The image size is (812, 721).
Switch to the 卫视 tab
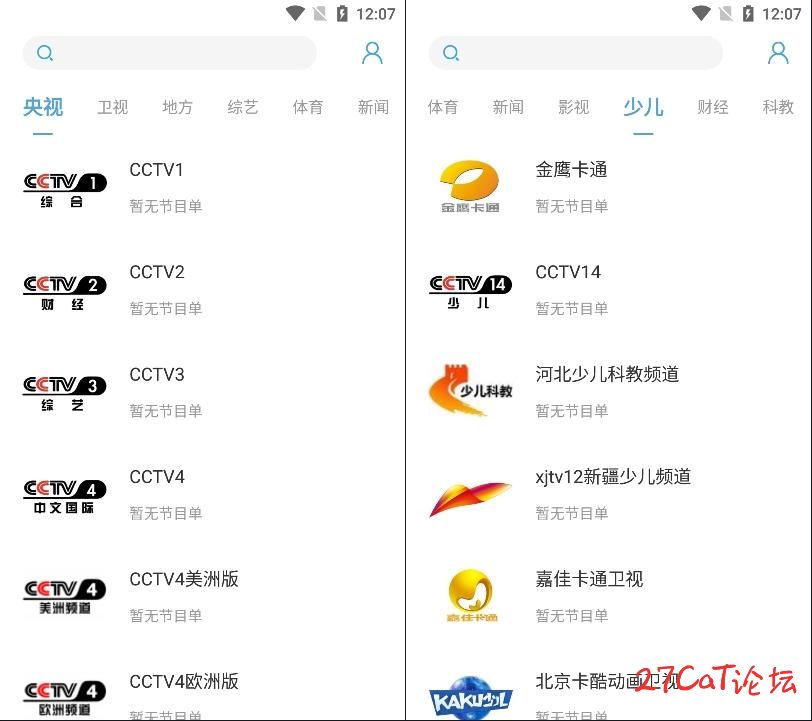pyautogui.click(x=112, y=107)
